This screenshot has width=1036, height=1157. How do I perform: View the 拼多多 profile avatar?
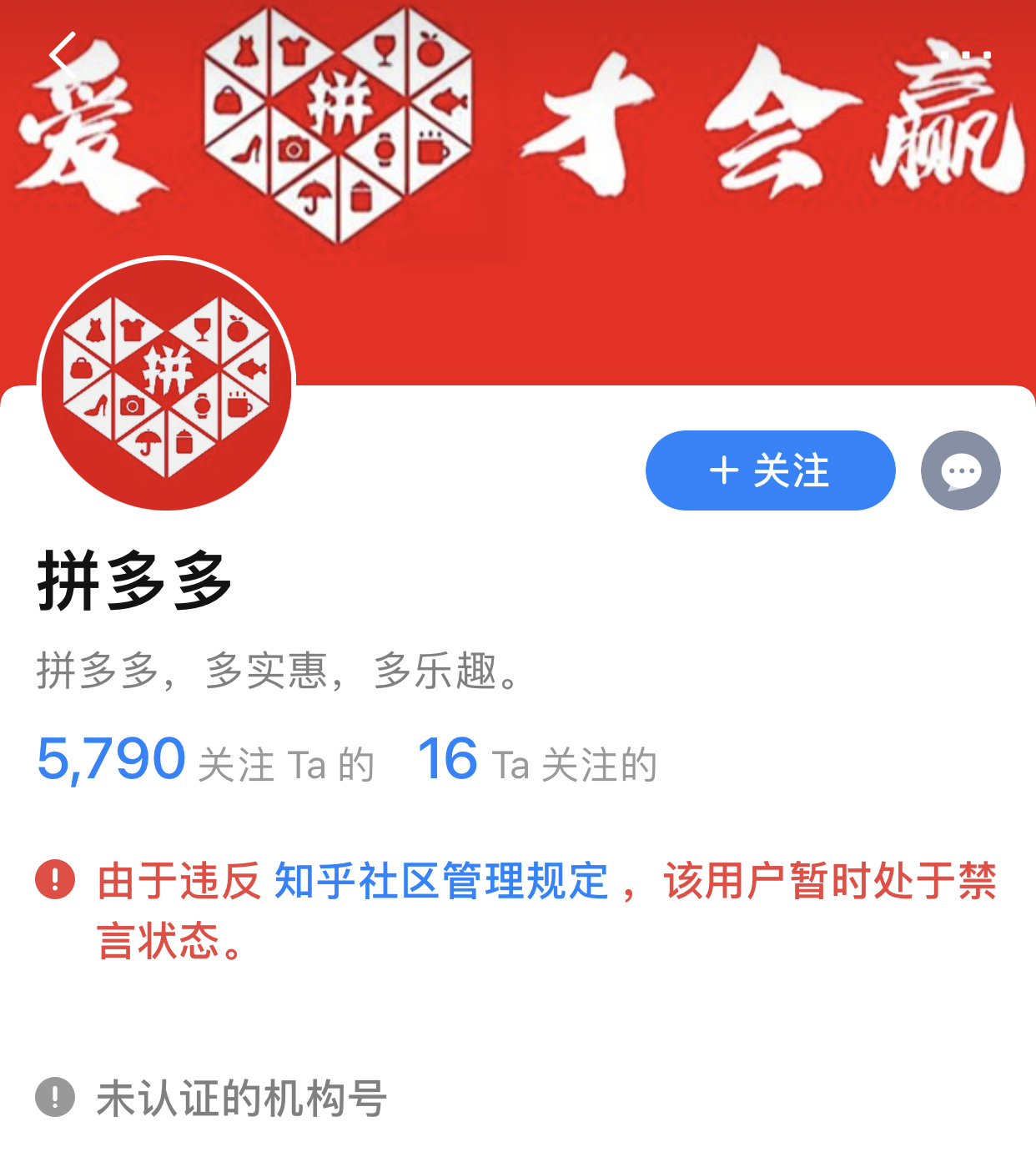(x=167, y=385)
